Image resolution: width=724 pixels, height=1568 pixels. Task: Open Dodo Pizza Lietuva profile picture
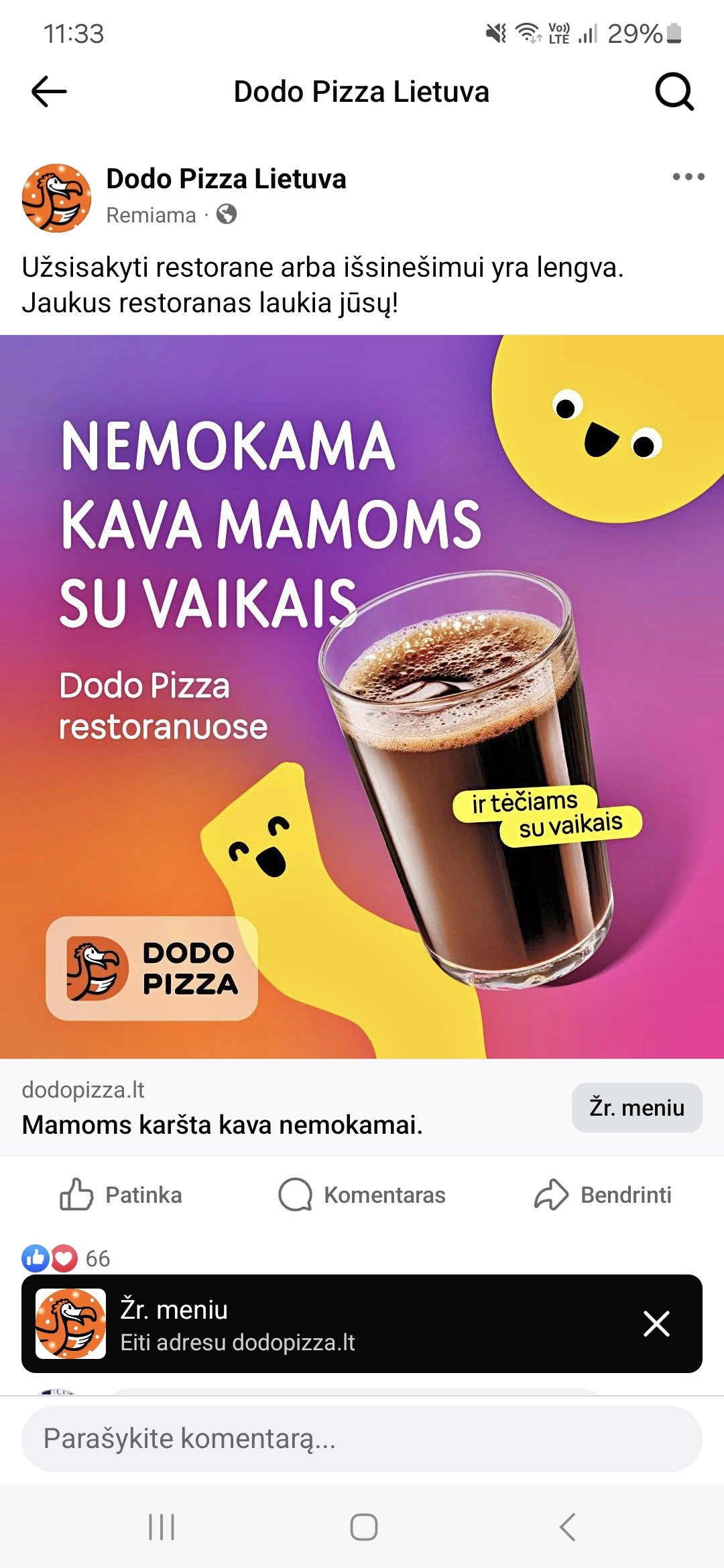tap(57, 198)
